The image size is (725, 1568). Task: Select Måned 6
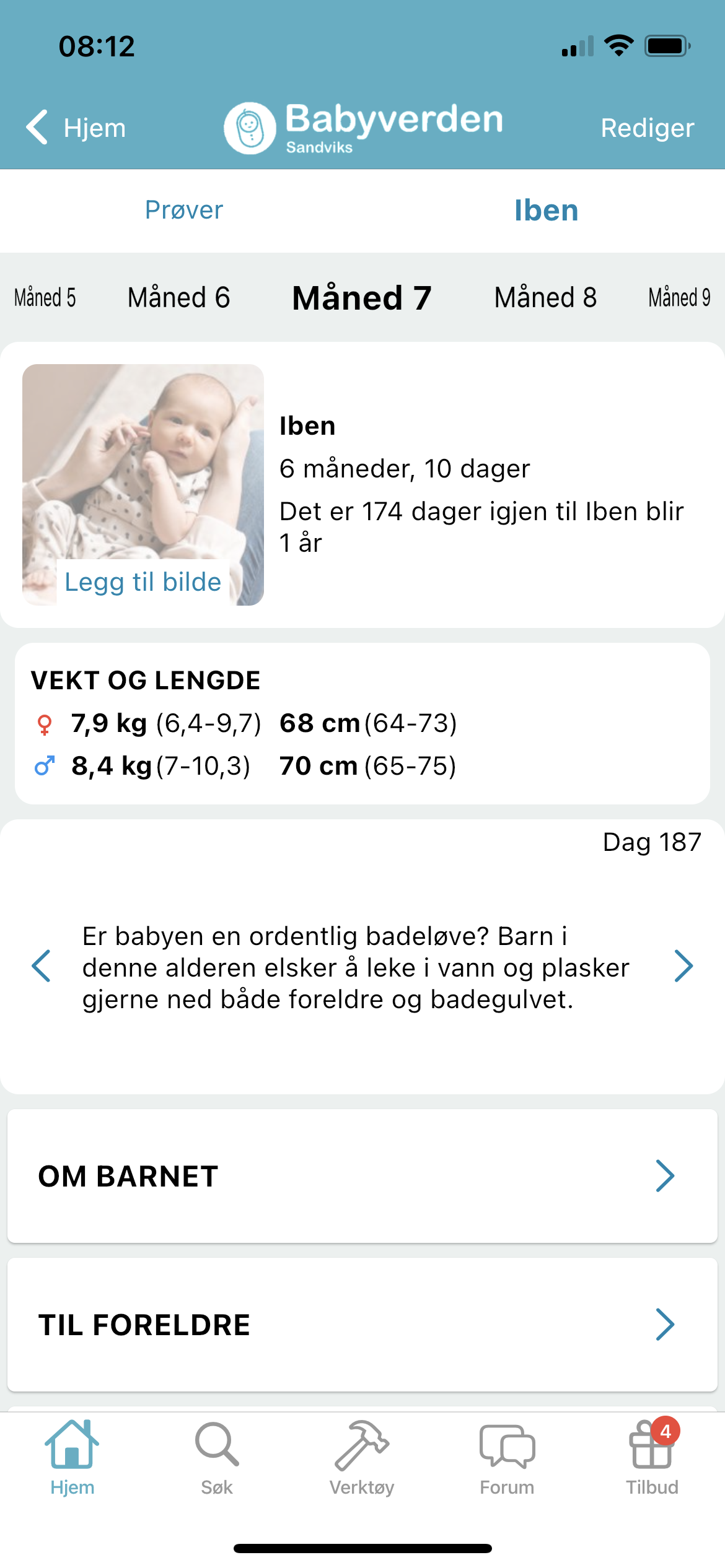pyautogui.click(x=178, y=297)
